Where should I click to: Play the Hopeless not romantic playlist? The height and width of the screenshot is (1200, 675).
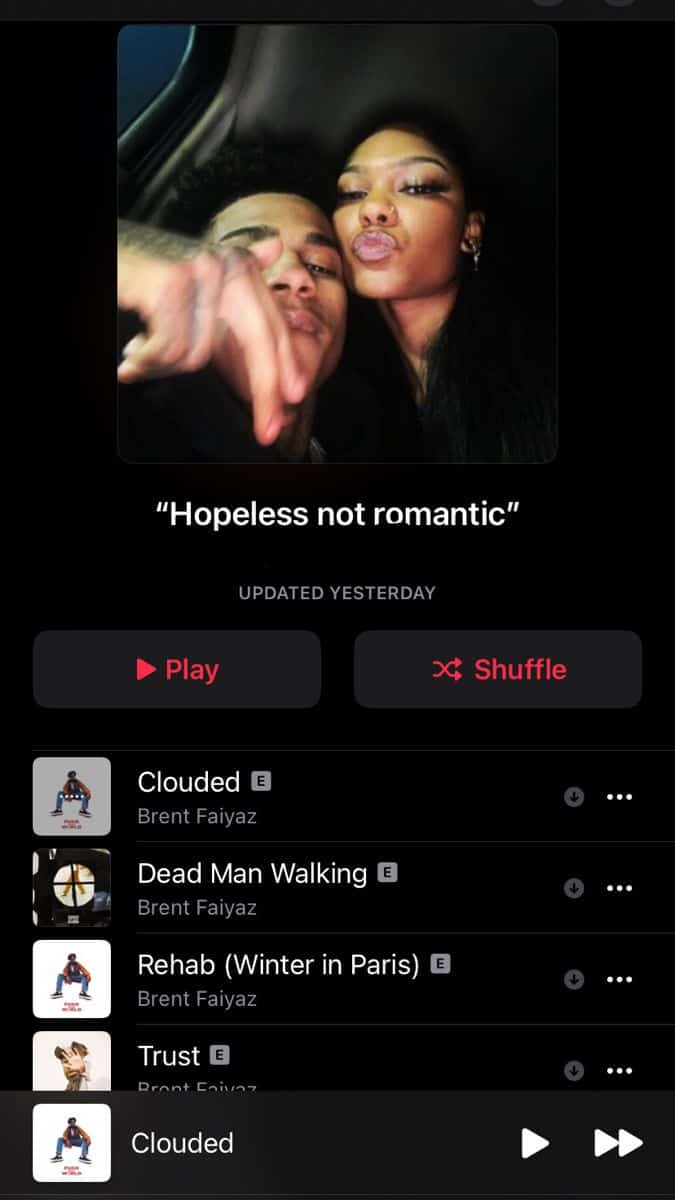coord(177,669)
